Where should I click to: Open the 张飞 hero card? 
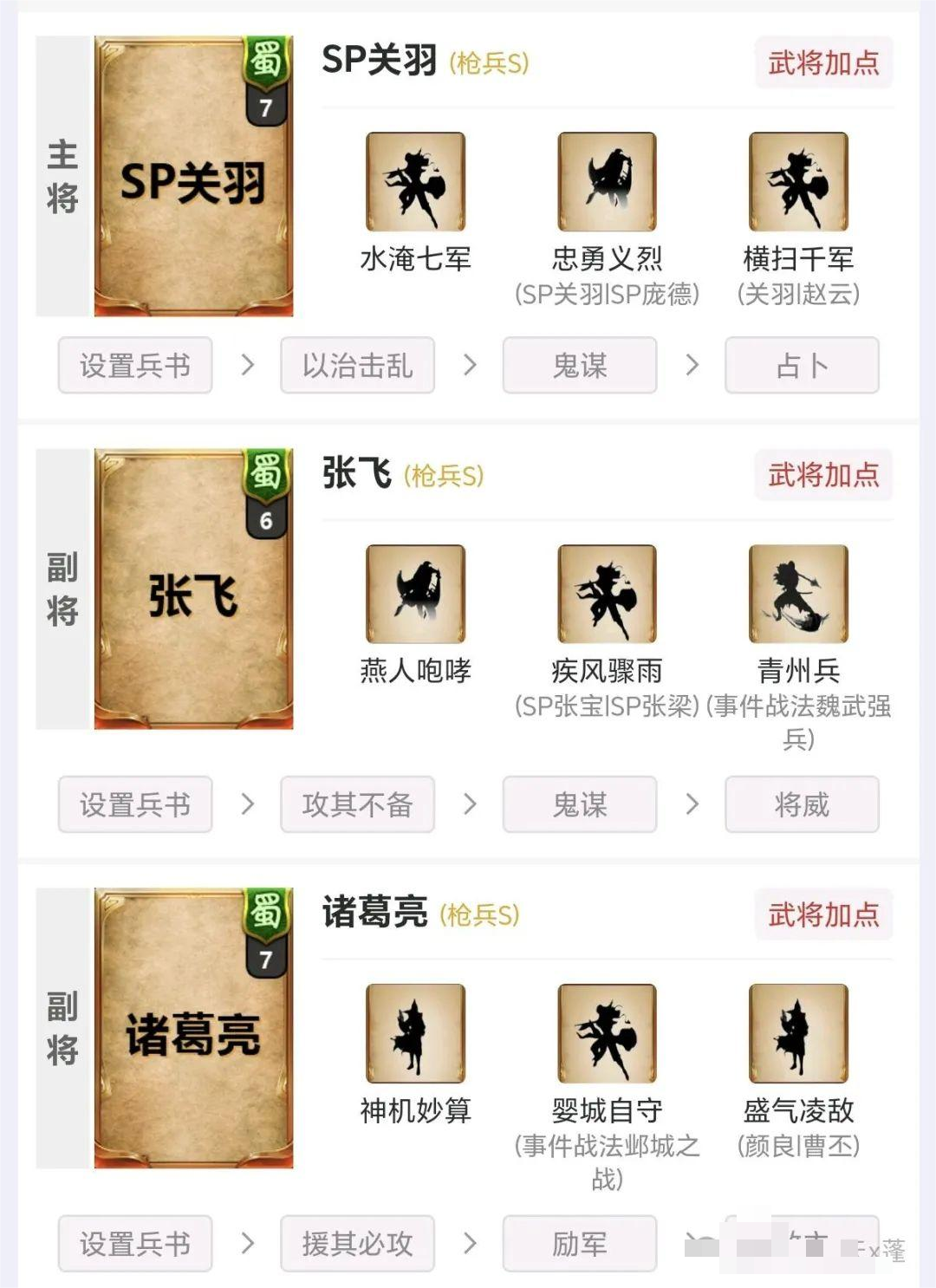[x=193, y=589]
